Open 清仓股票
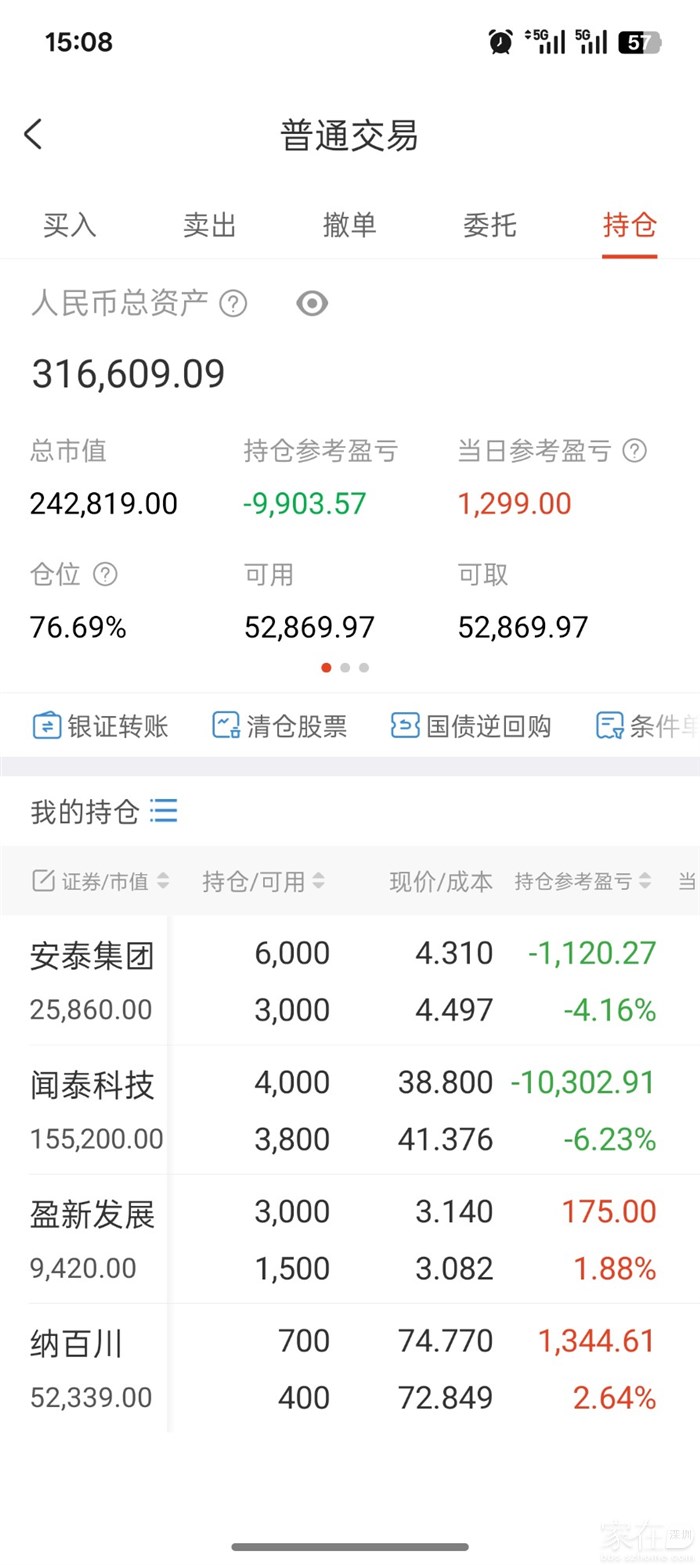Viewport: 700px width, 1565px height. coord(280,726)
